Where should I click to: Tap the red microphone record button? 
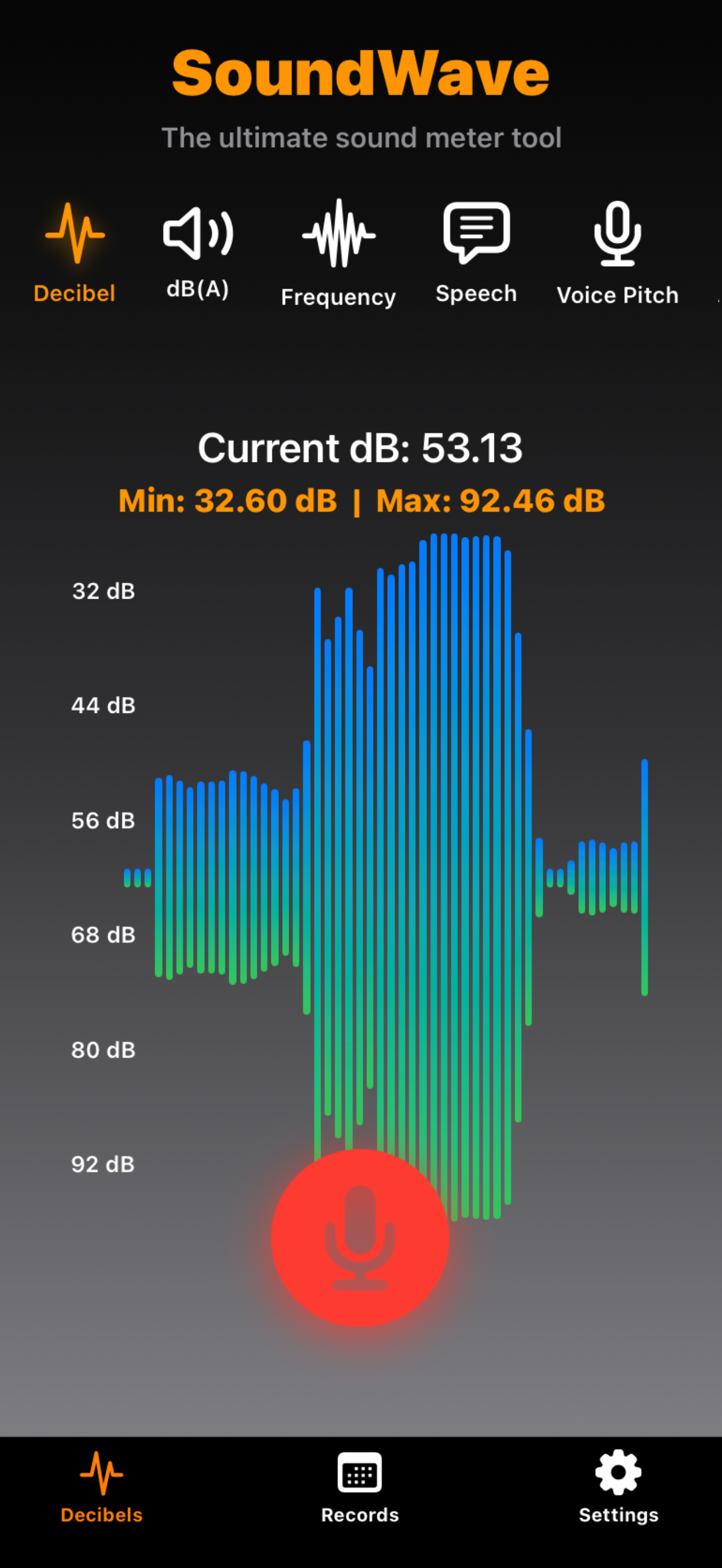(x=360, y=1237)
